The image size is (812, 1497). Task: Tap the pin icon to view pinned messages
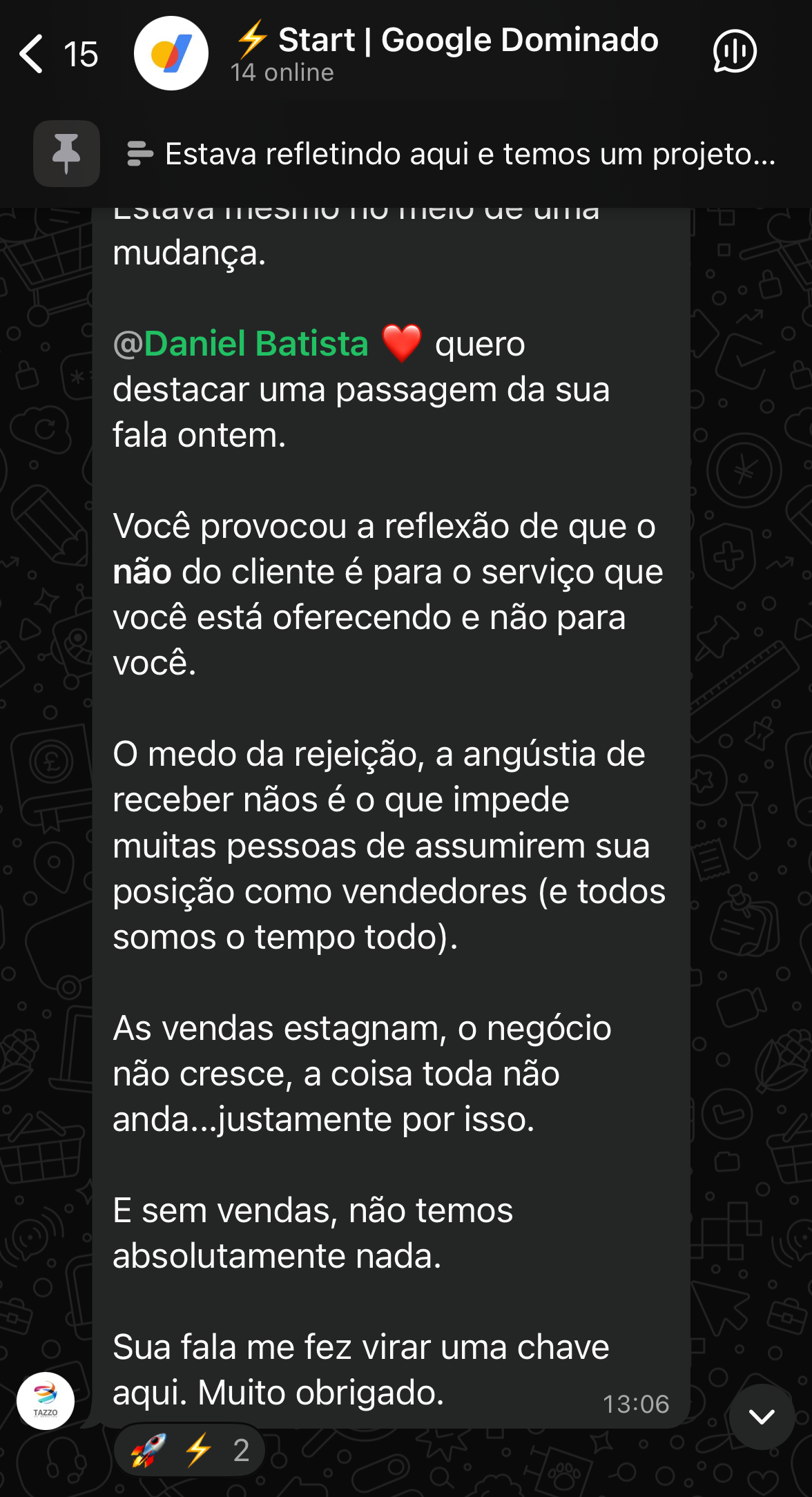pos(67,154)
